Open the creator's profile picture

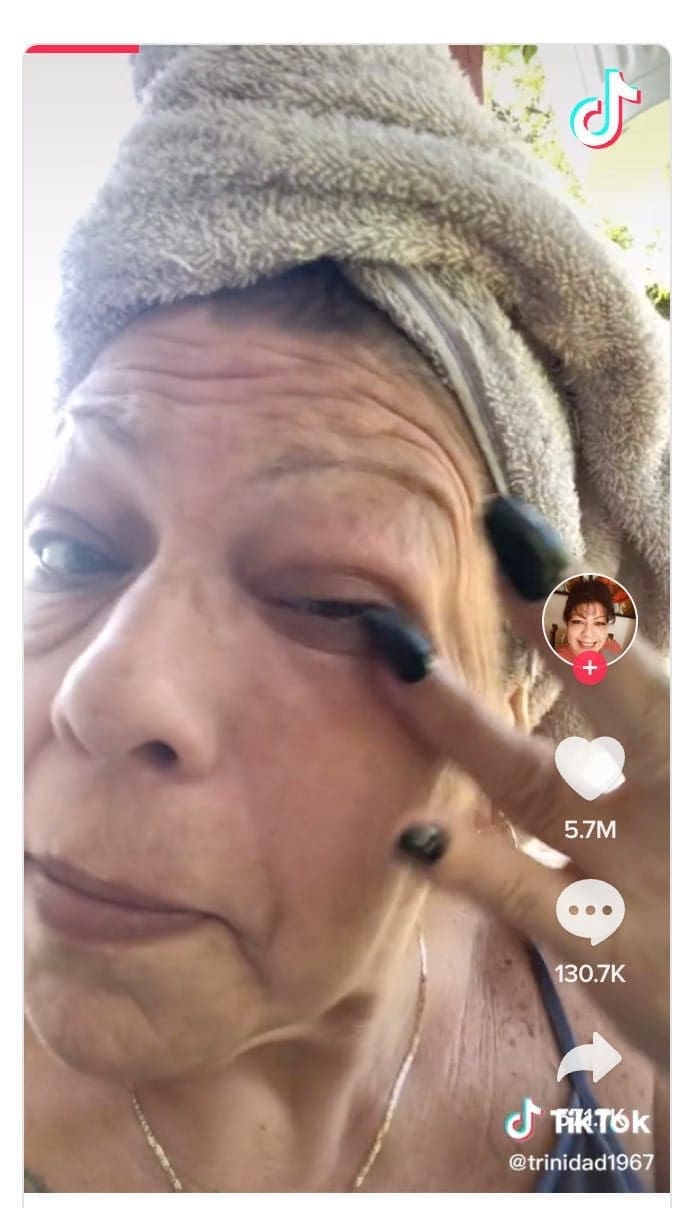tap(590, 618)
